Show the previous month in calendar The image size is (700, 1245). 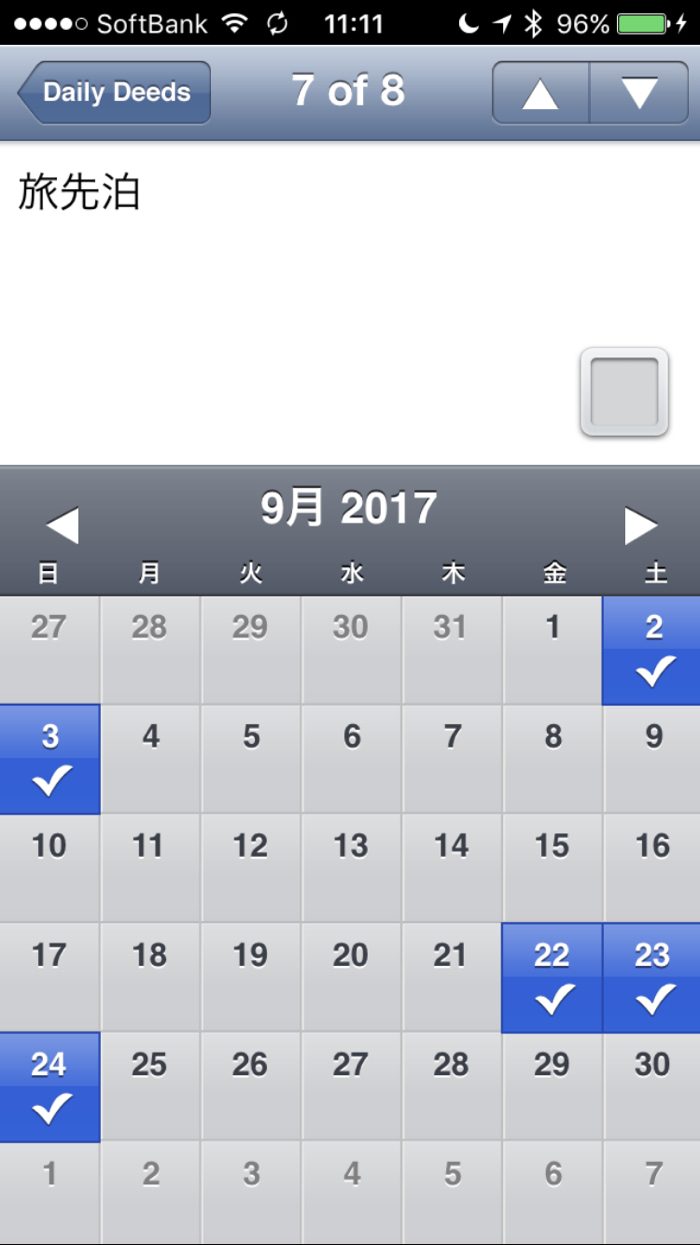[x=62, y=526]
